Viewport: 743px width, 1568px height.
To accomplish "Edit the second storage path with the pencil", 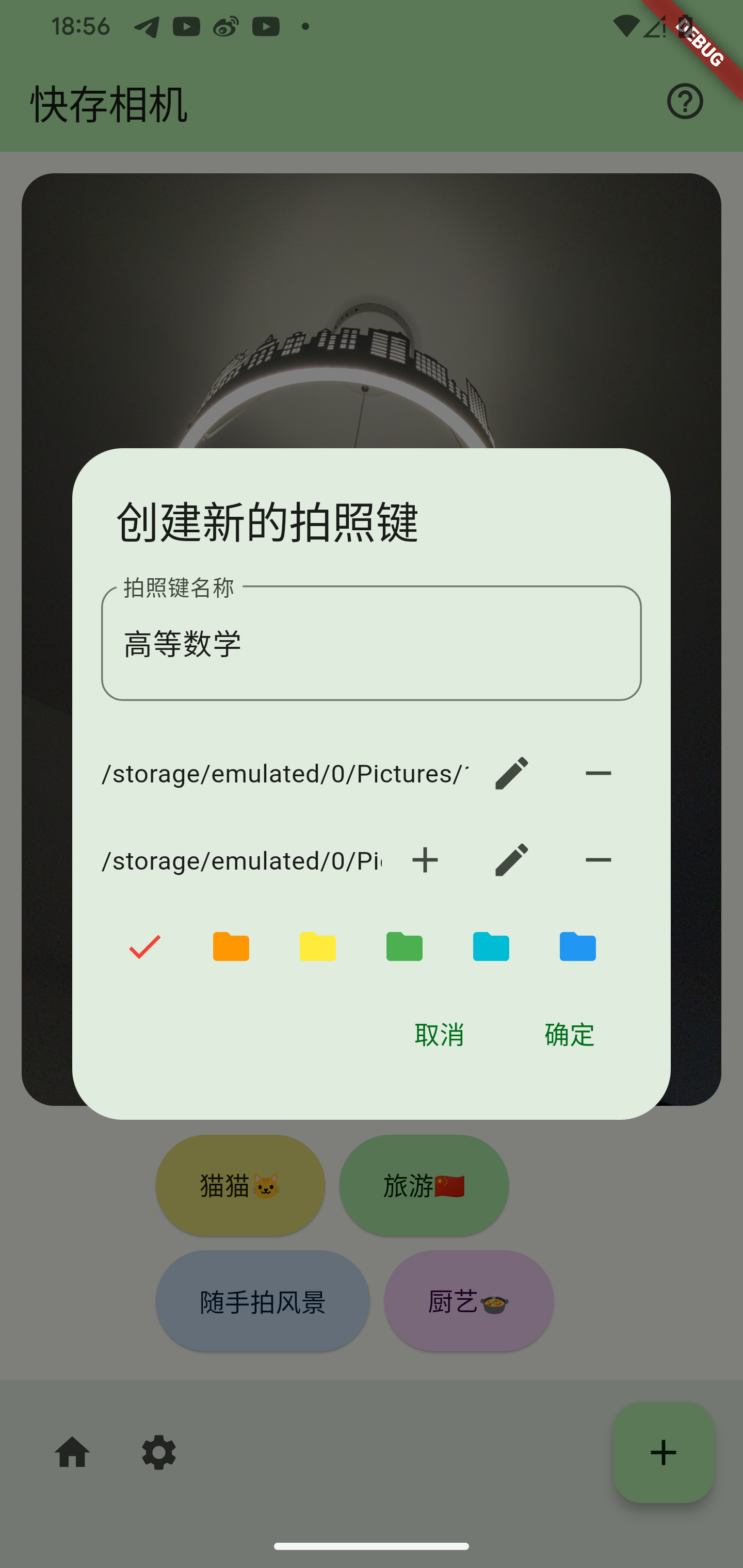I will 511,859.
